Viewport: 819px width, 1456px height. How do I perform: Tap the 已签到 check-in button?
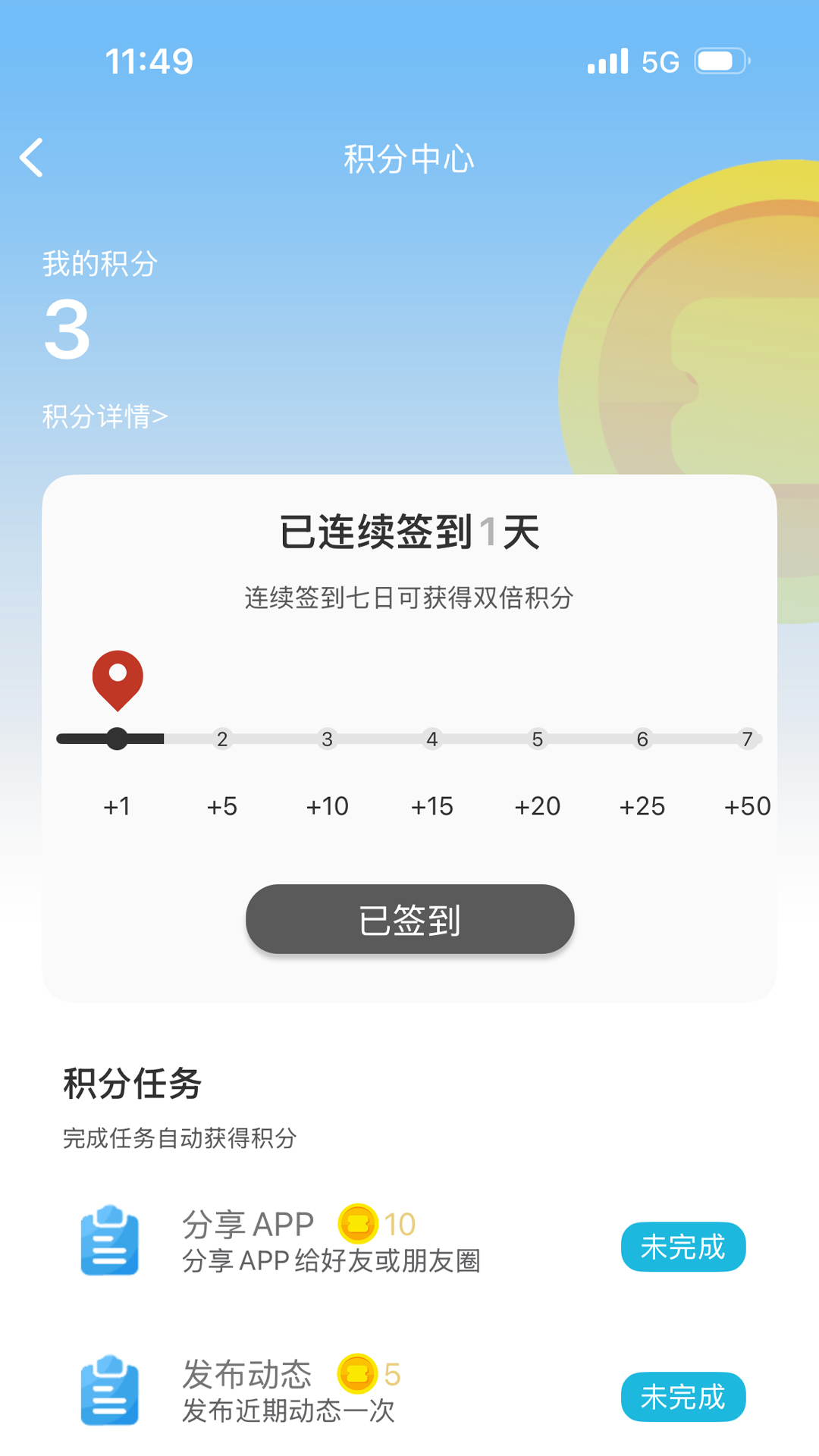409,919
